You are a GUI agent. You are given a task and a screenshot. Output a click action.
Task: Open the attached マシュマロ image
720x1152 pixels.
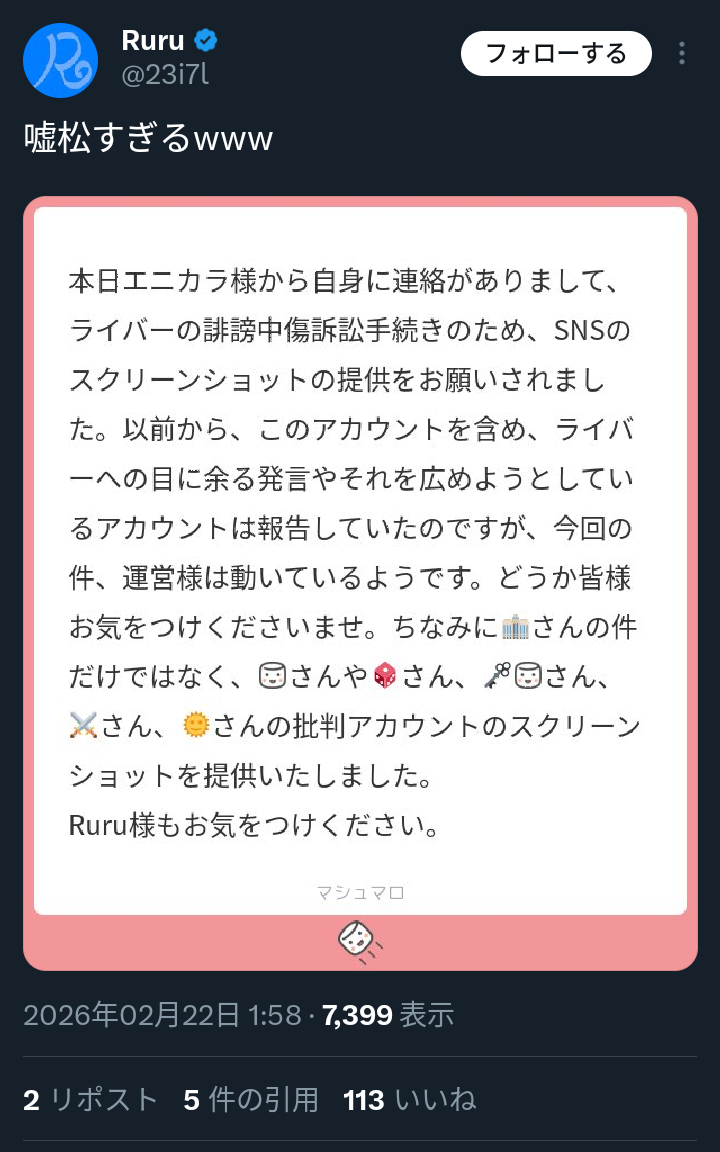click(x=360, y=582)
